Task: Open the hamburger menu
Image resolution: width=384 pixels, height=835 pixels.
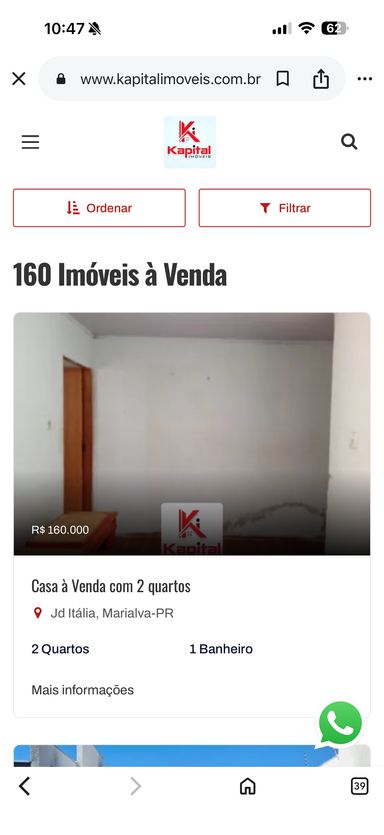Action: [30, 142]
